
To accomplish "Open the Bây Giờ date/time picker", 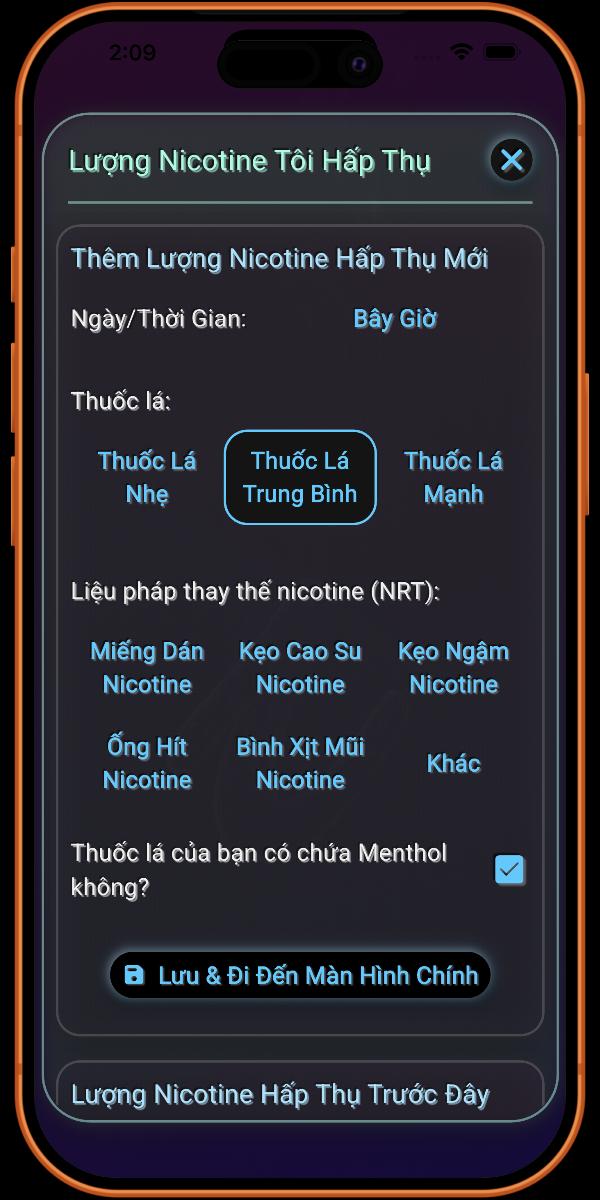I will point(395,319).
